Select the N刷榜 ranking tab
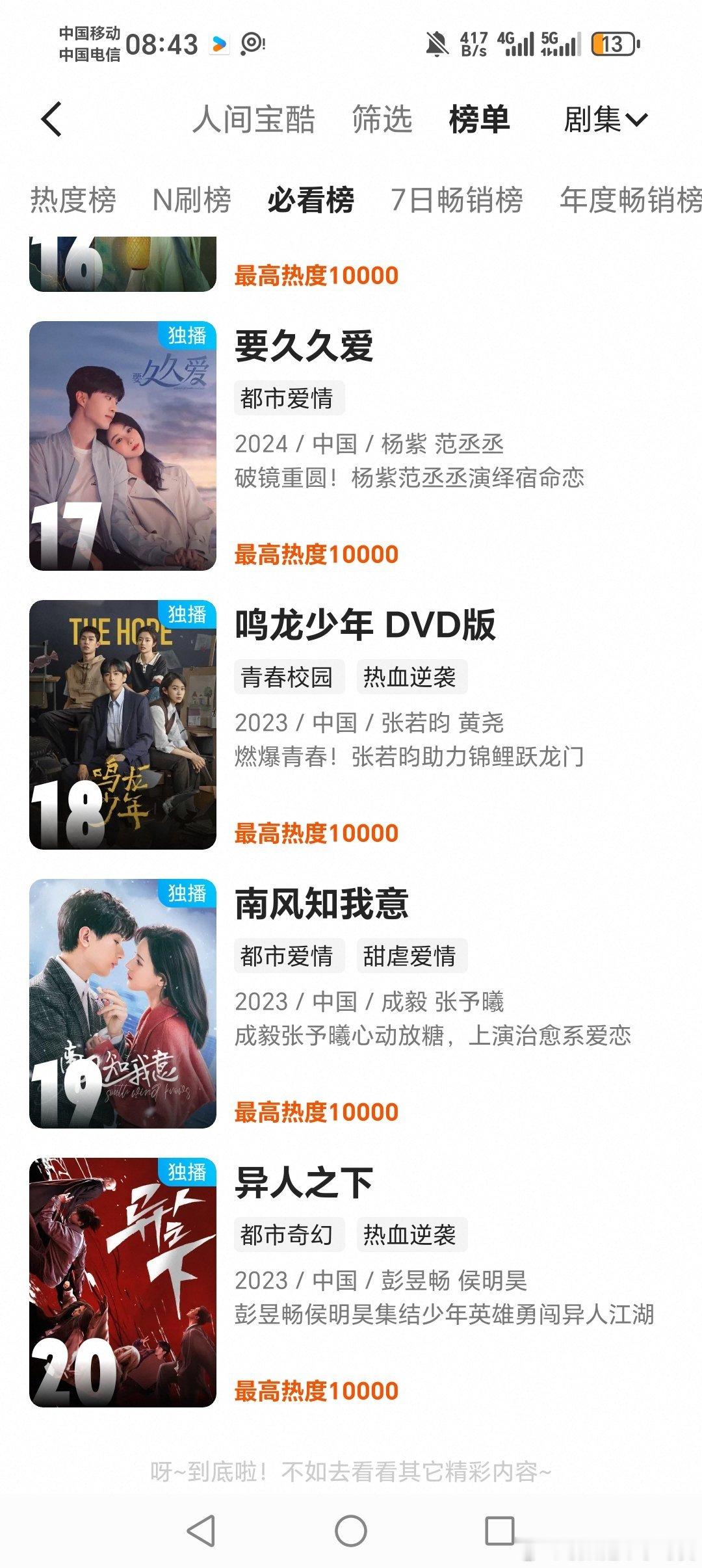 coord(192,200)
